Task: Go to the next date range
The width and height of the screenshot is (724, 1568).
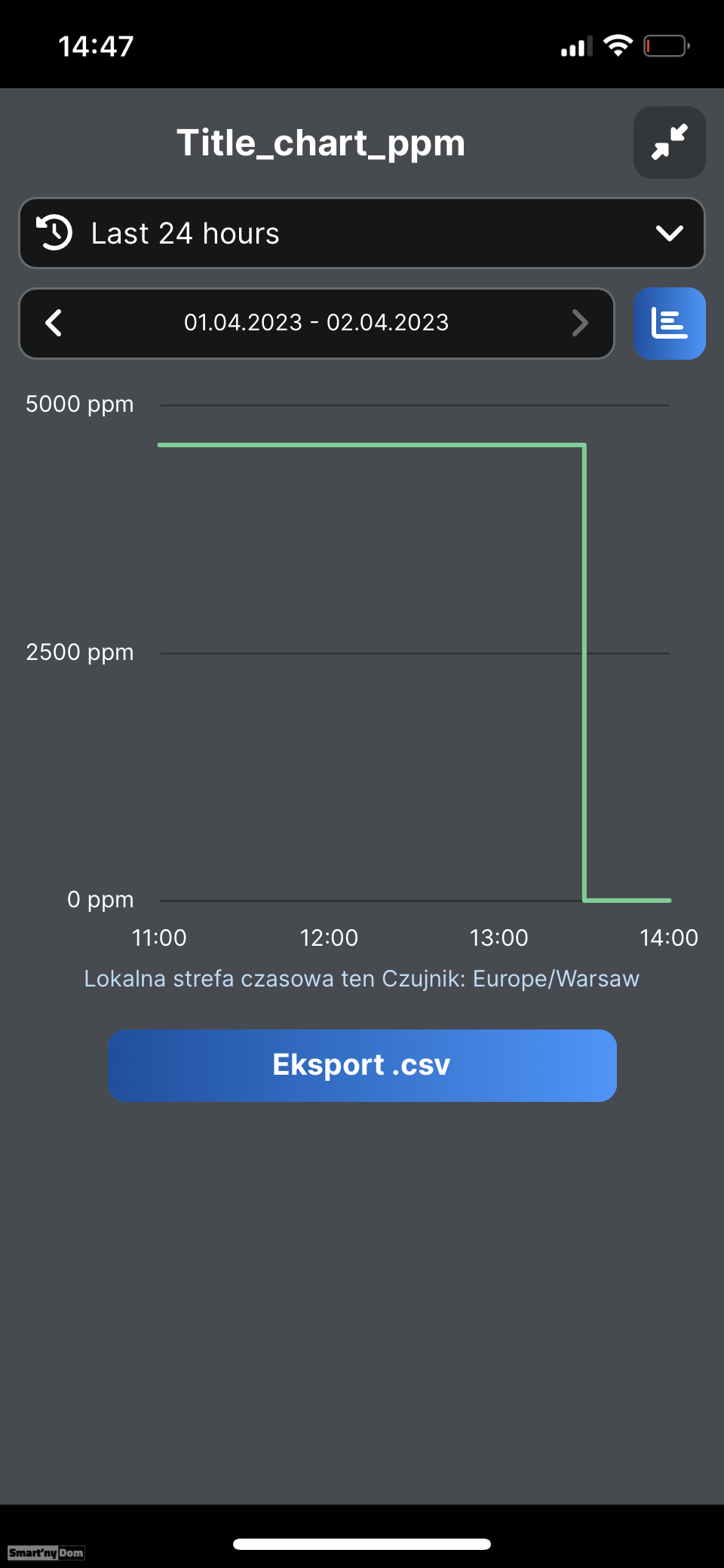Action: pyautogui.click(x=579, y=323)
